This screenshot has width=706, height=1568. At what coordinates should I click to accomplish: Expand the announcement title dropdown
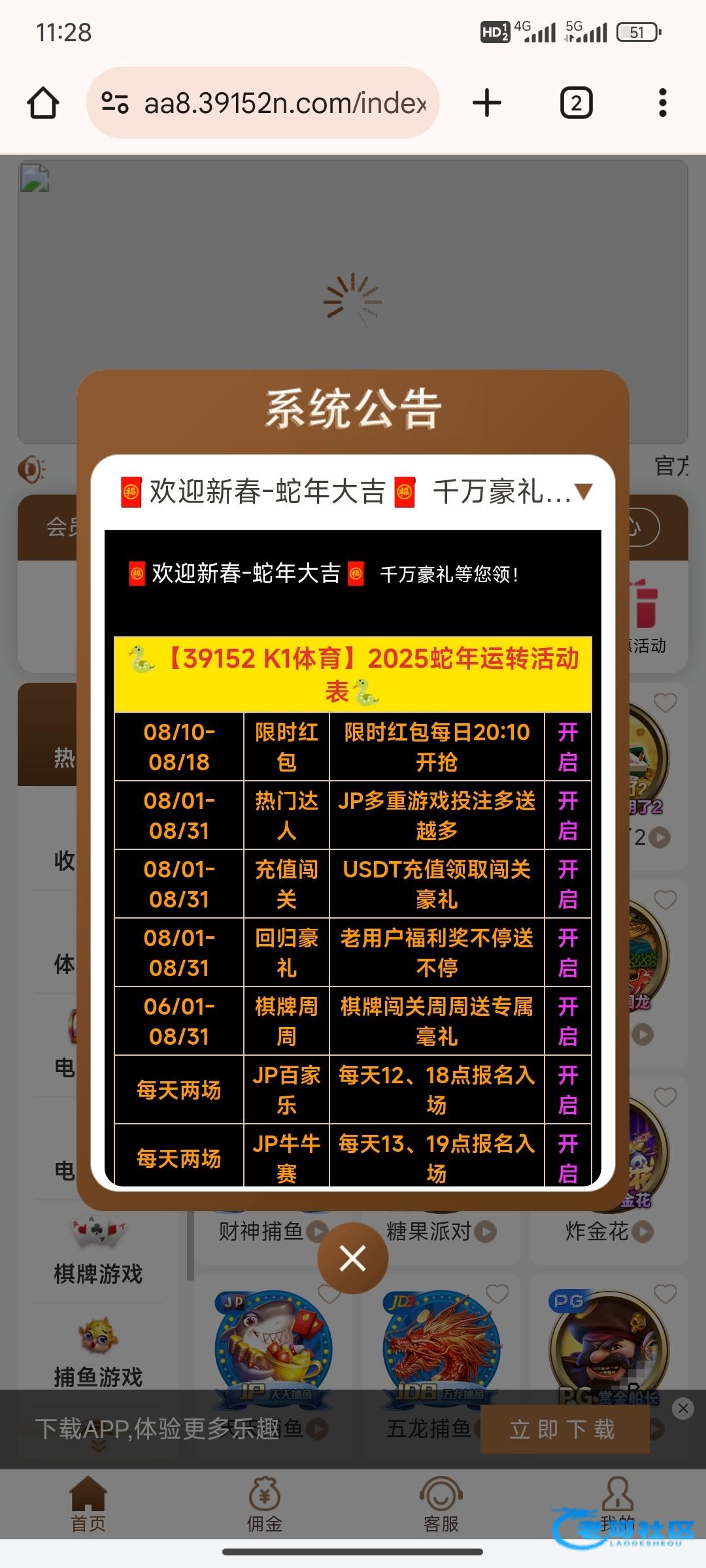tap(582, 492)
